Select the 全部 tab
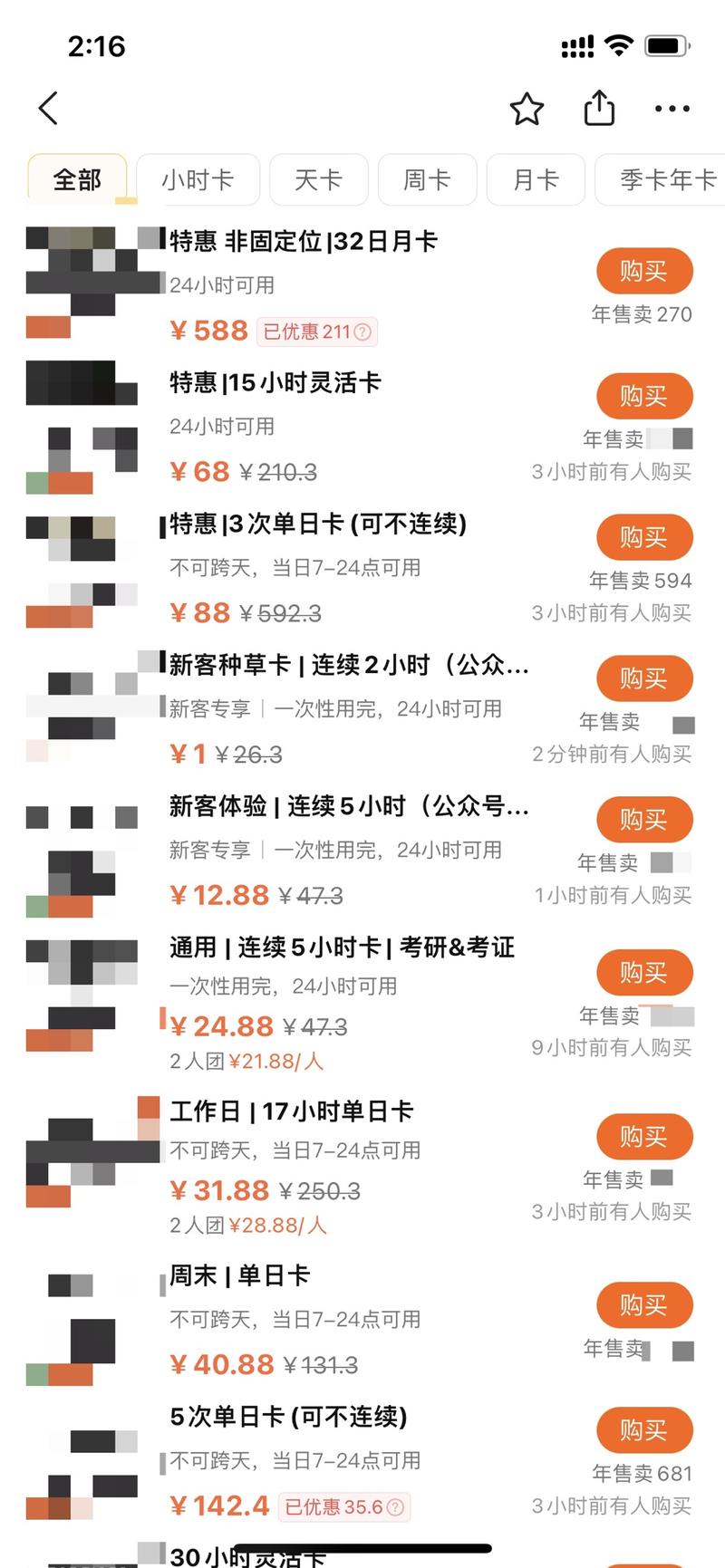 (x=77, y=179)
